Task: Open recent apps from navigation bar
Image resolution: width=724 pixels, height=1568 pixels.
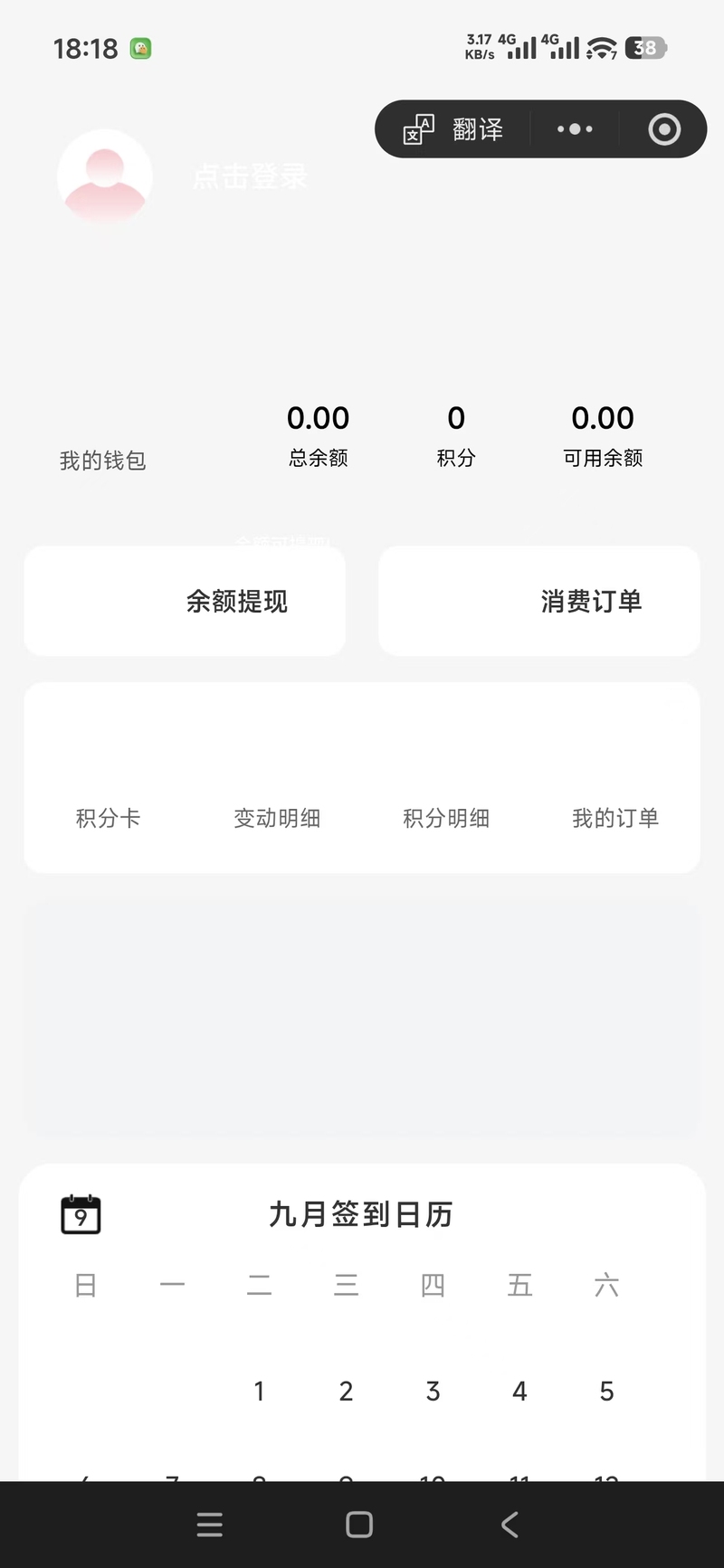Action: 209,1525
